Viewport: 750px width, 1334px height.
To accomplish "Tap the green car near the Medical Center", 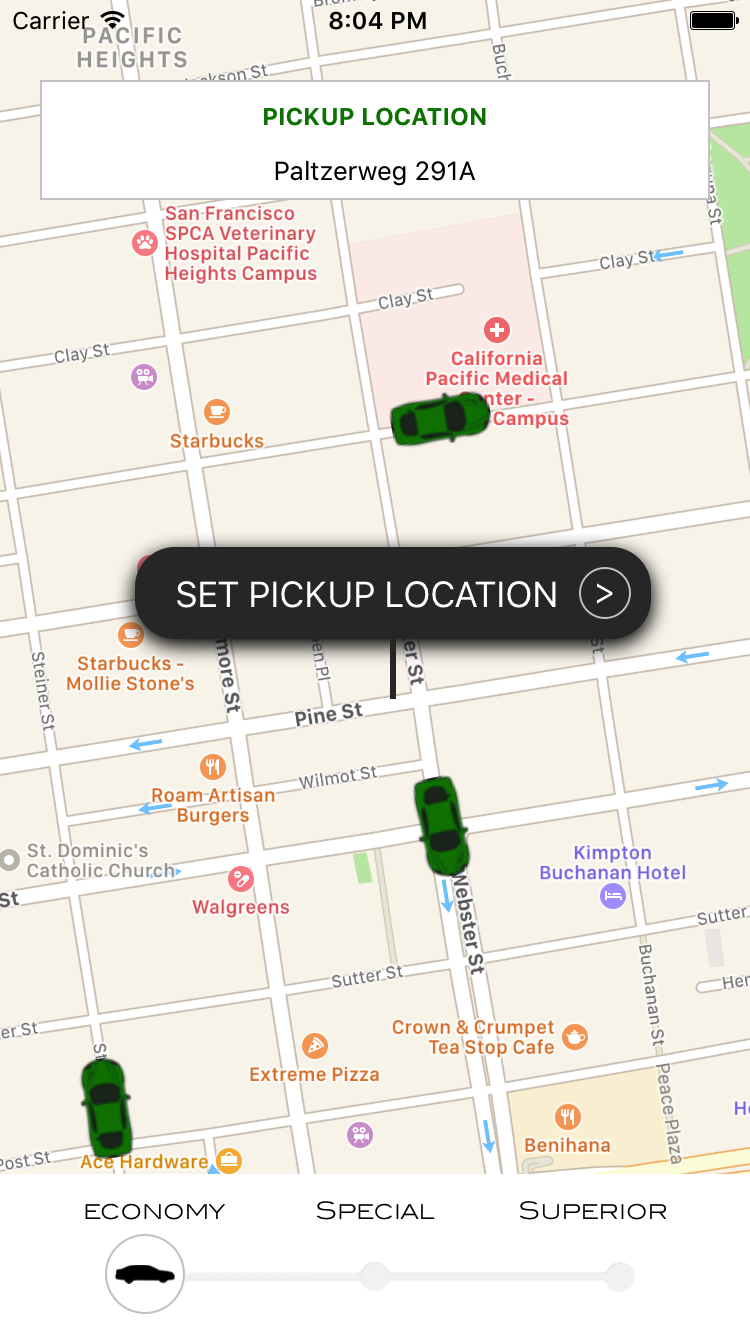I will coord(440,418).
